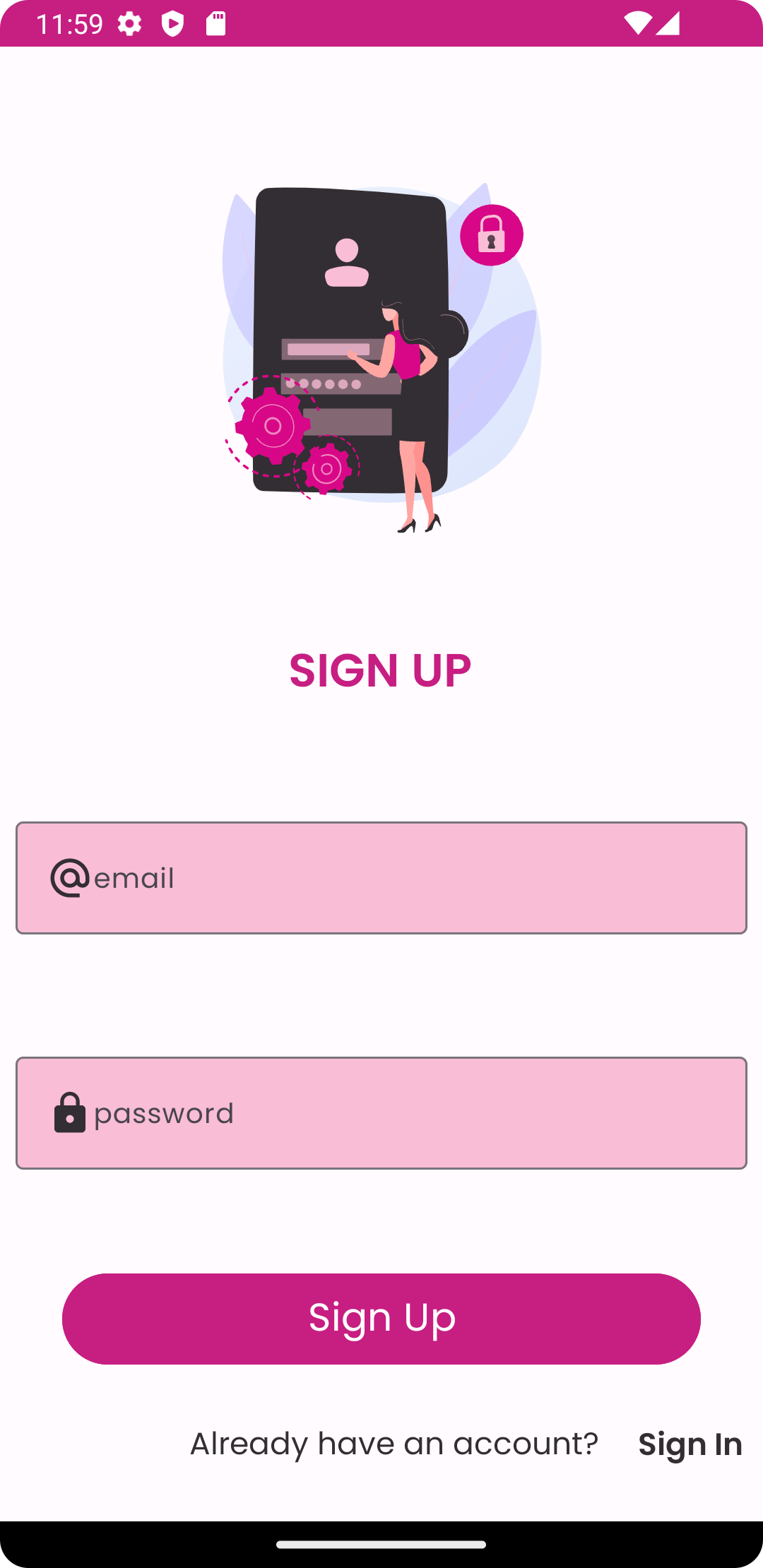
Task: Click the @ icon in the email field
Action: (69, 877)
